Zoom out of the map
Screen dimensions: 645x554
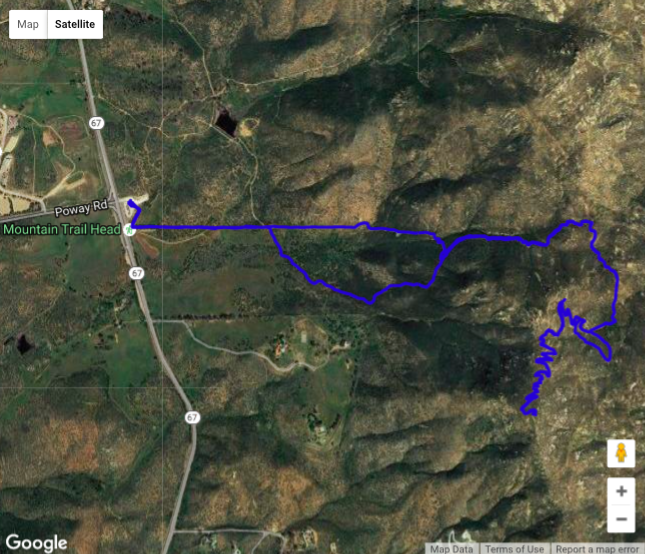coord(621,519)
